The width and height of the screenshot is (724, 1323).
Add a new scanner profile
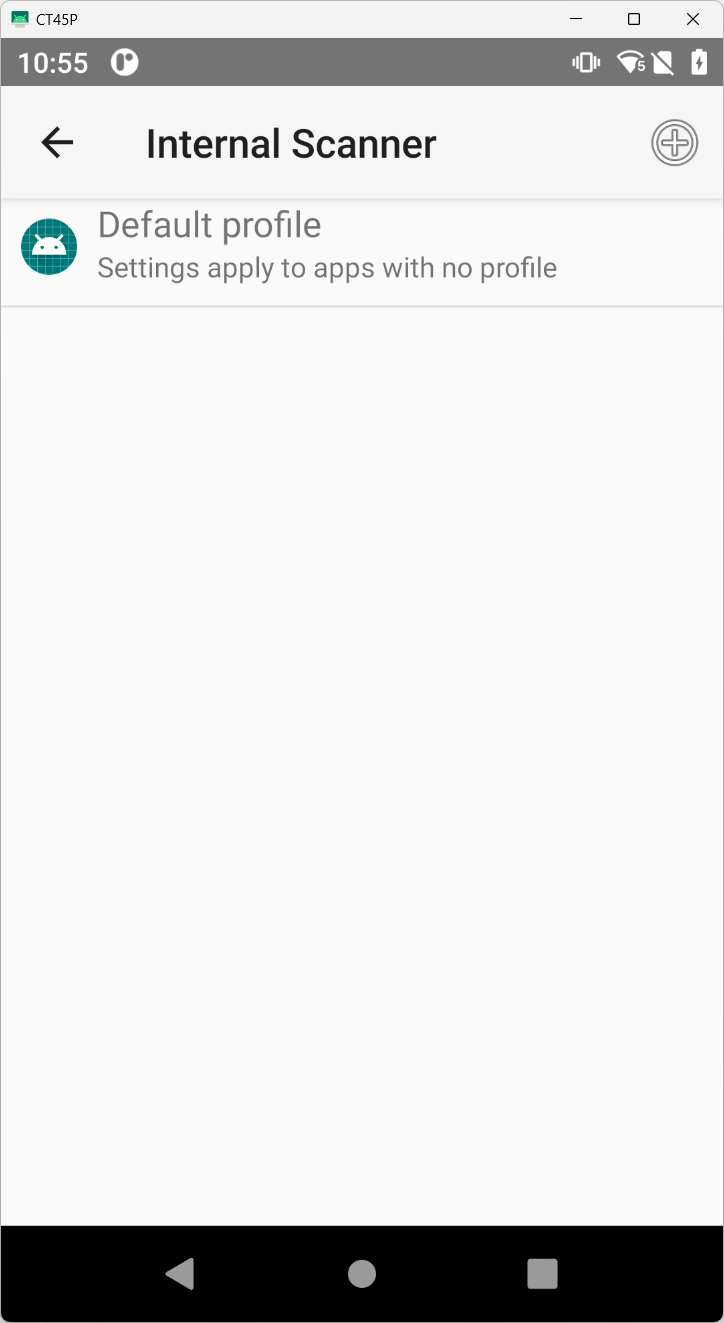click(x=674, y=143)
